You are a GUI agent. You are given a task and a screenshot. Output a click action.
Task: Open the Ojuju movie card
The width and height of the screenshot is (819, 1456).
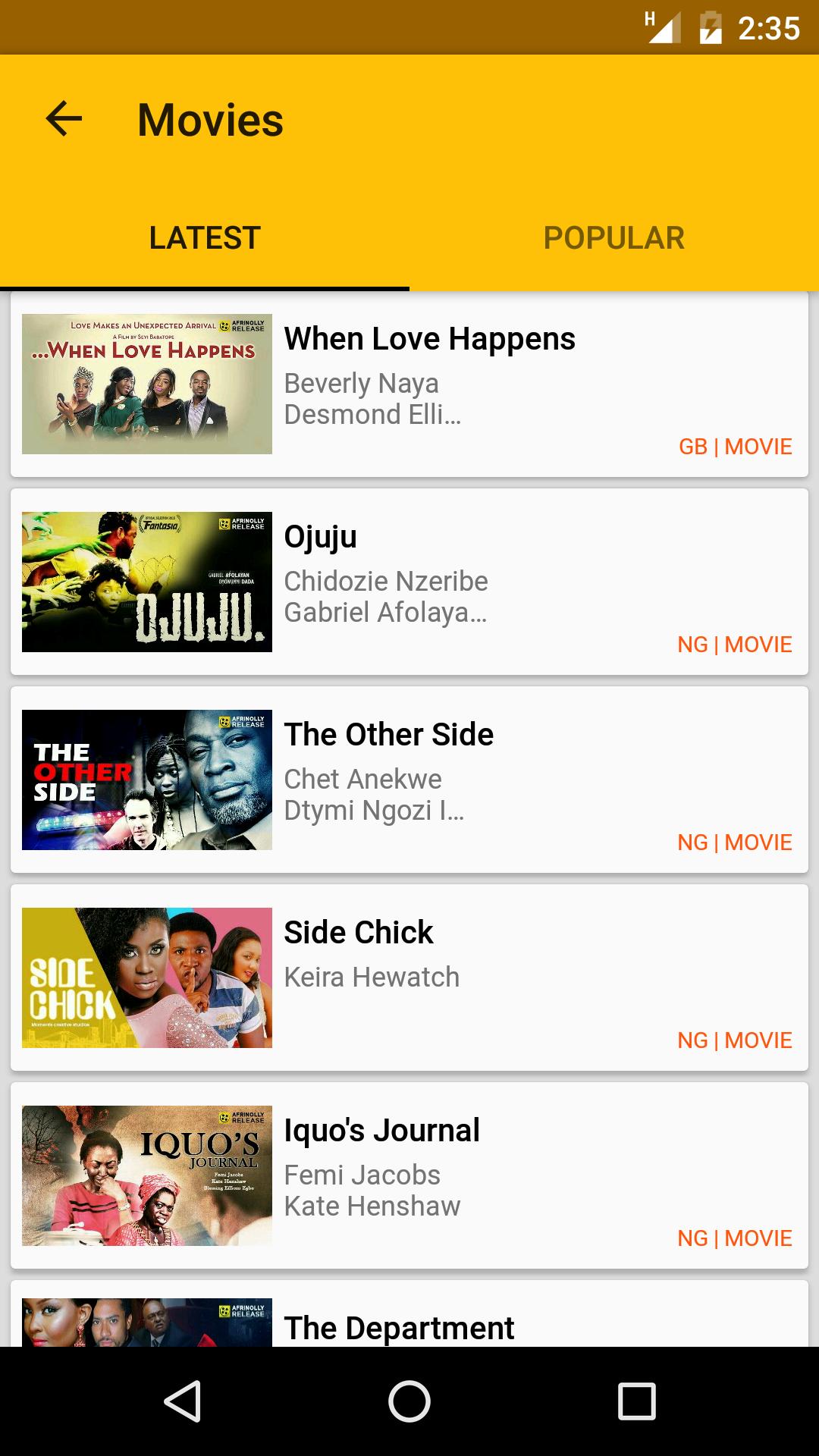pyautogui.click(x=409, y=582)
